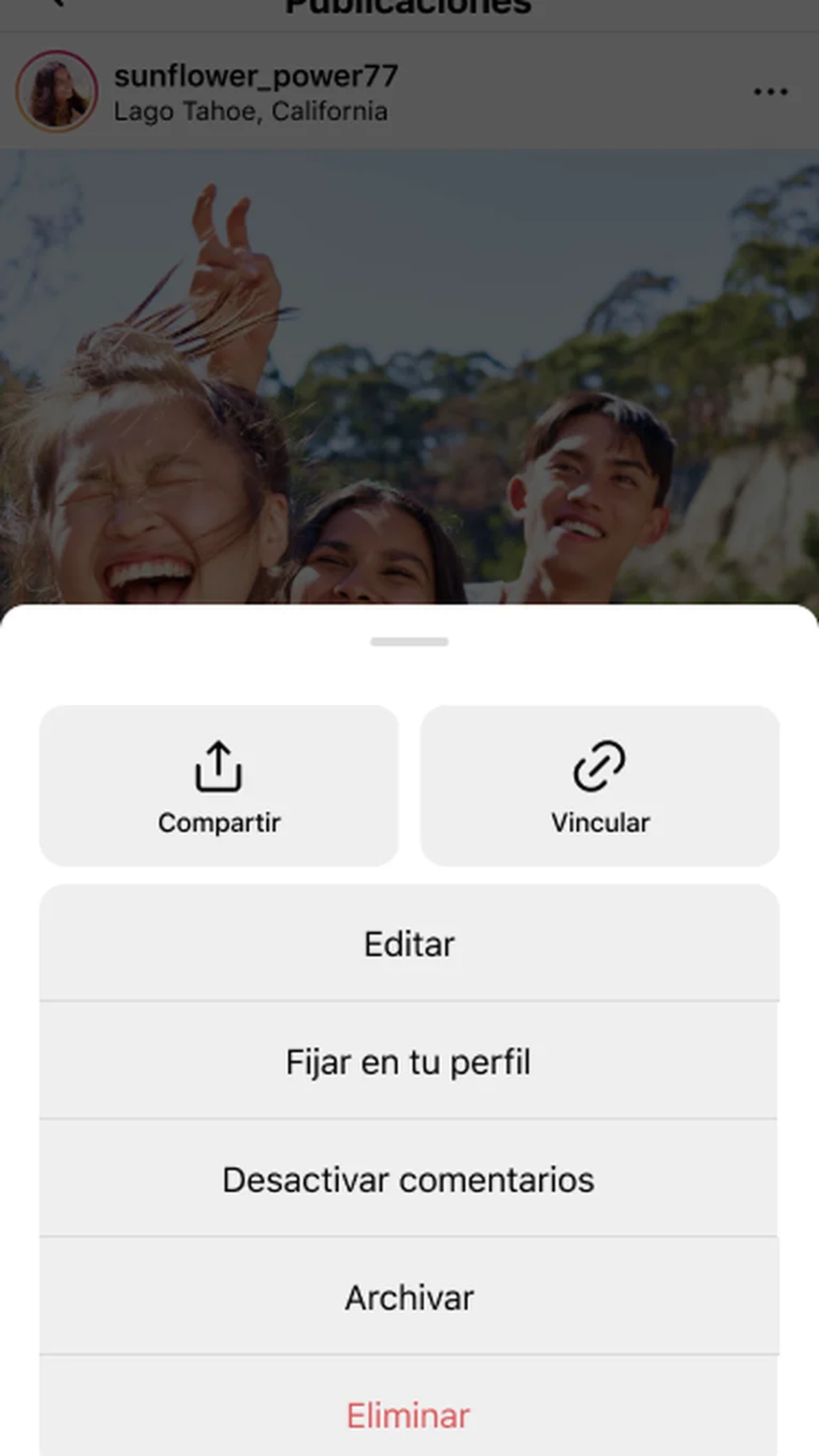Select Editar to edit the post

(x=409, y=944)
